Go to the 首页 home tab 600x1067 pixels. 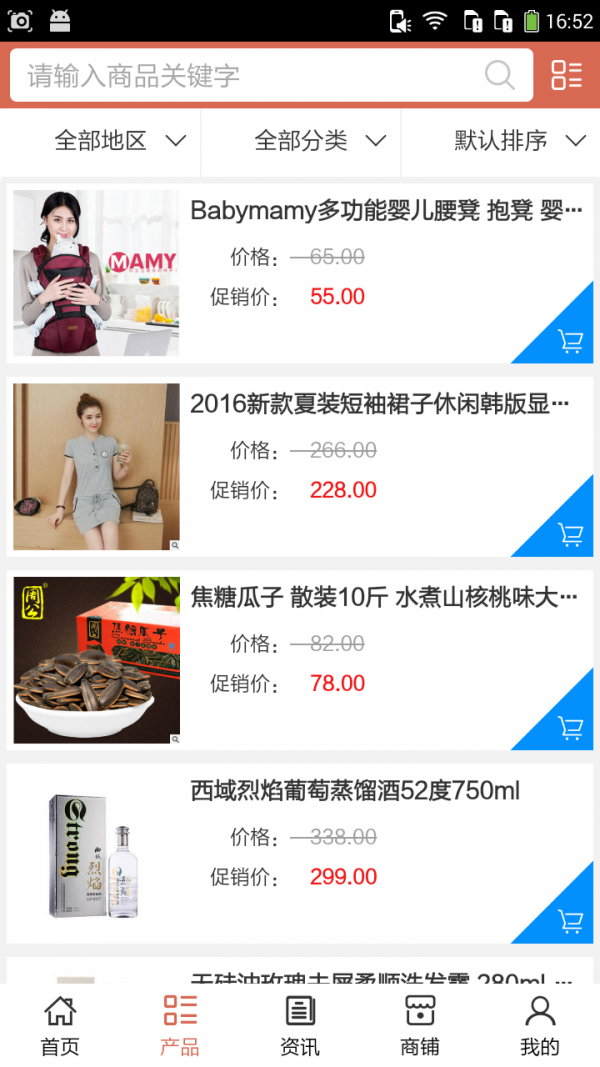60,1025
